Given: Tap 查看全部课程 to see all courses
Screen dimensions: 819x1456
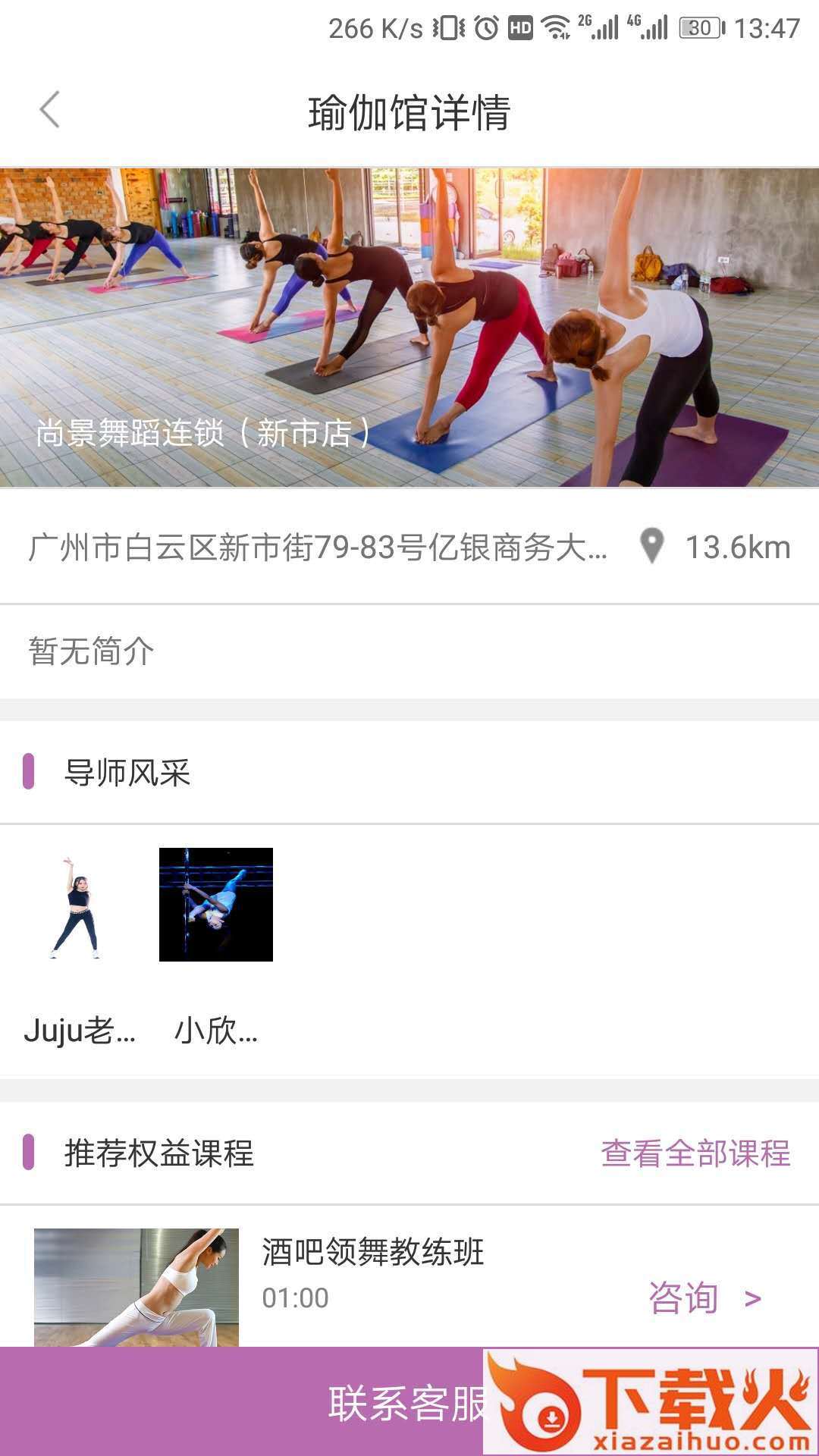Looking at the screenshot, I should tap(695, 1153).
